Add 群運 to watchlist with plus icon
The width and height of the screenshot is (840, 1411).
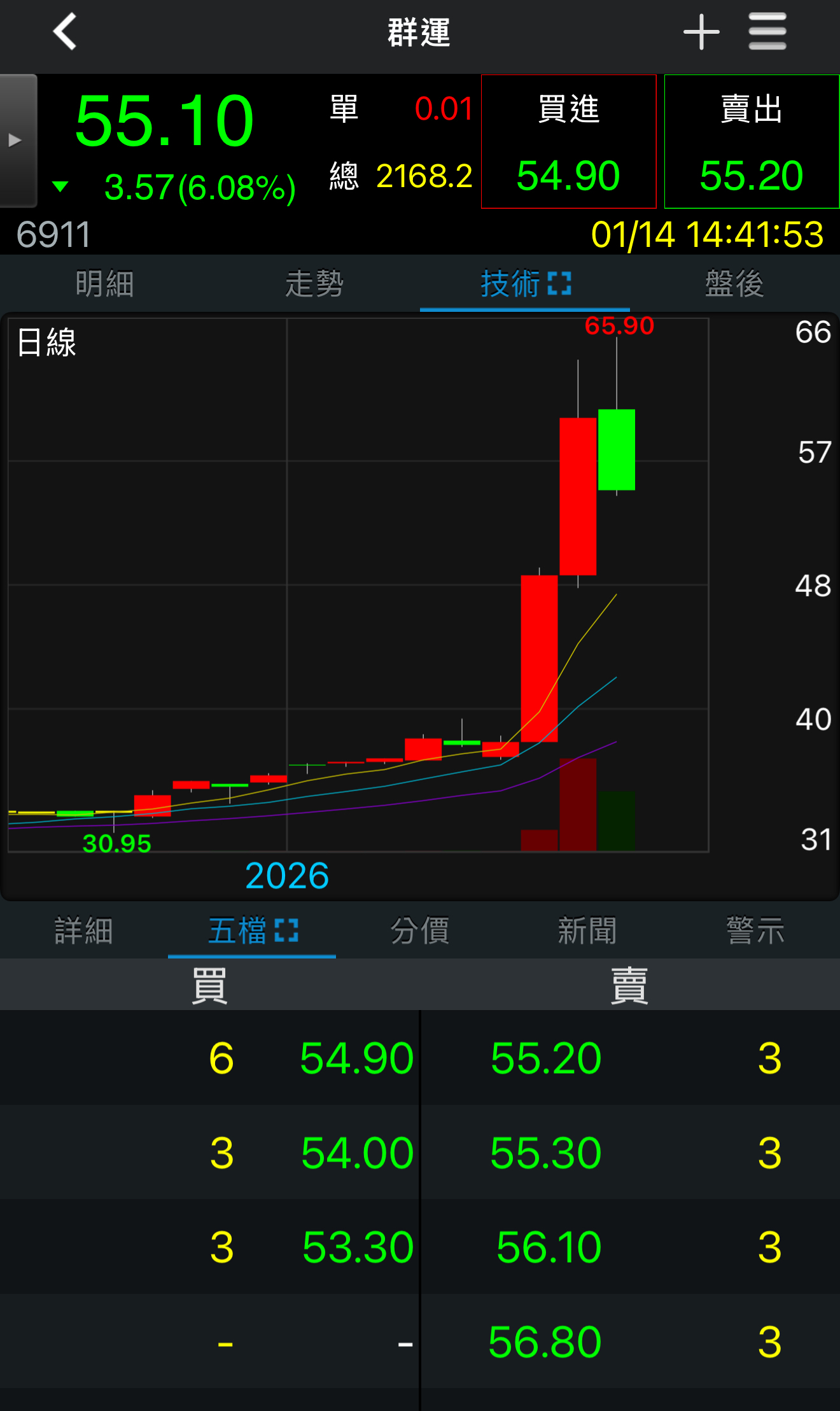(701, 32)
